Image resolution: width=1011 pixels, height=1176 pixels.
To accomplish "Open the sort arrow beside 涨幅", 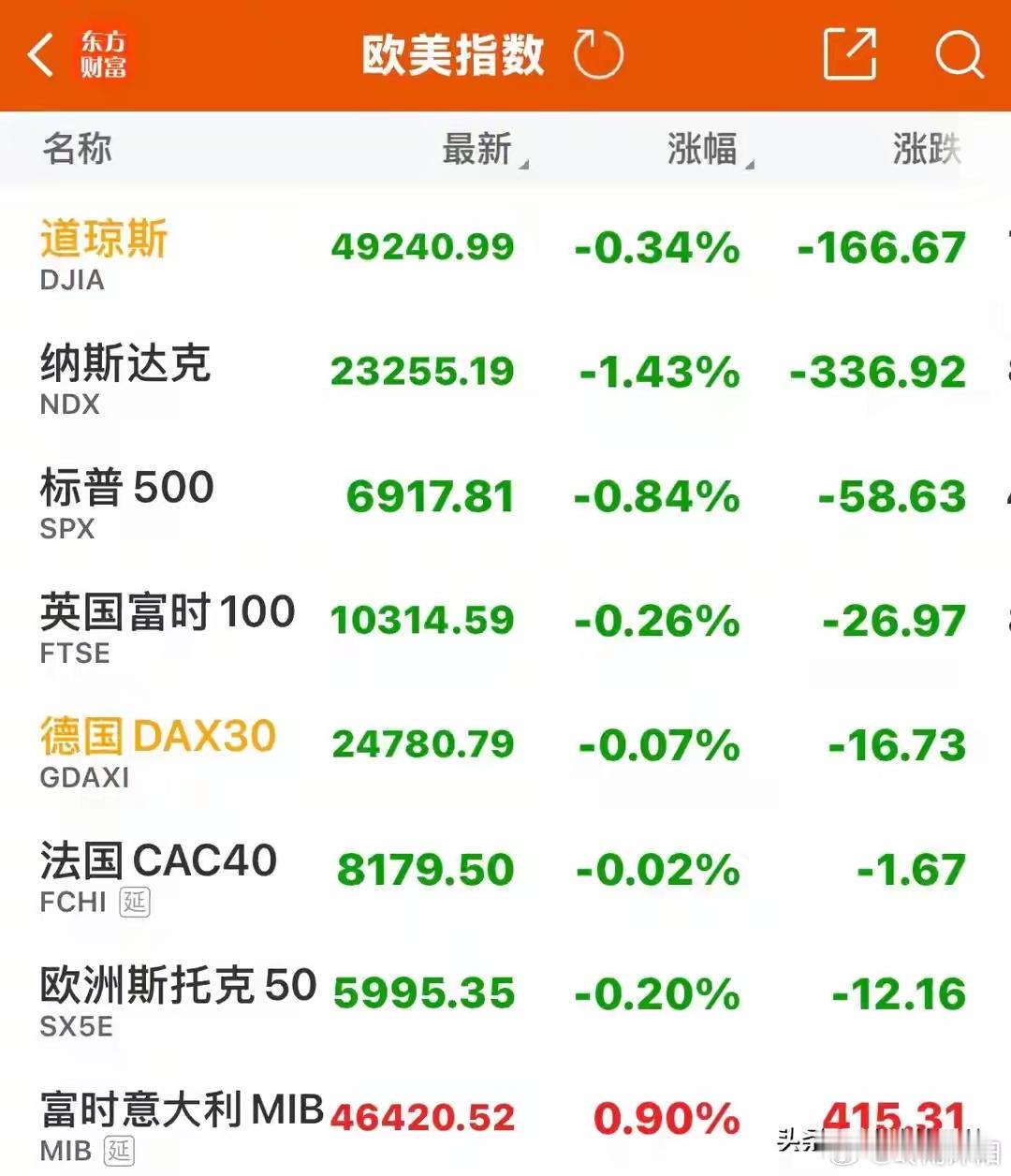I will 751,161.
